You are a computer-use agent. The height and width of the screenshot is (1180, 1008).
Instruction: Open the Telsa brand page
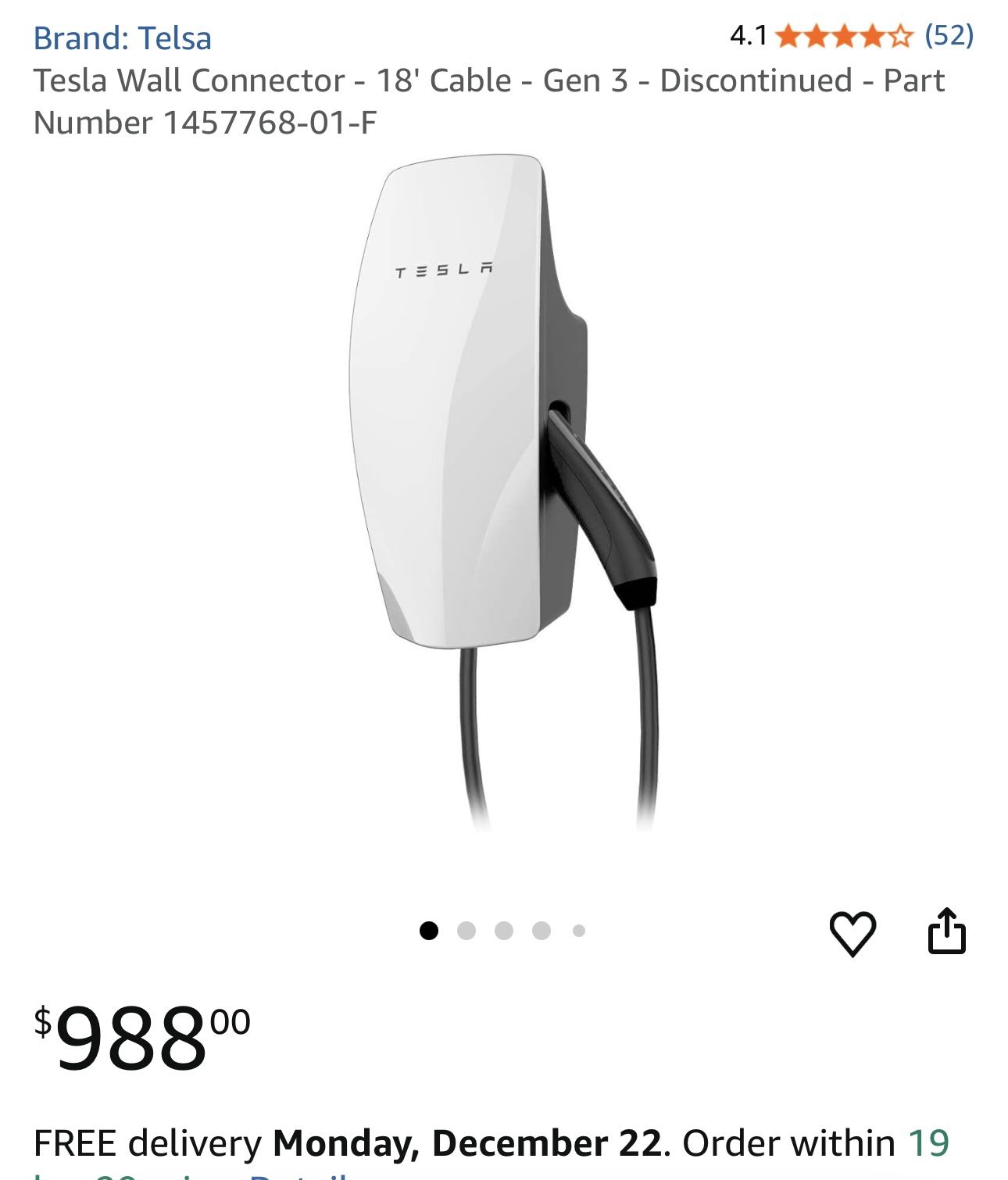(123, 37)
